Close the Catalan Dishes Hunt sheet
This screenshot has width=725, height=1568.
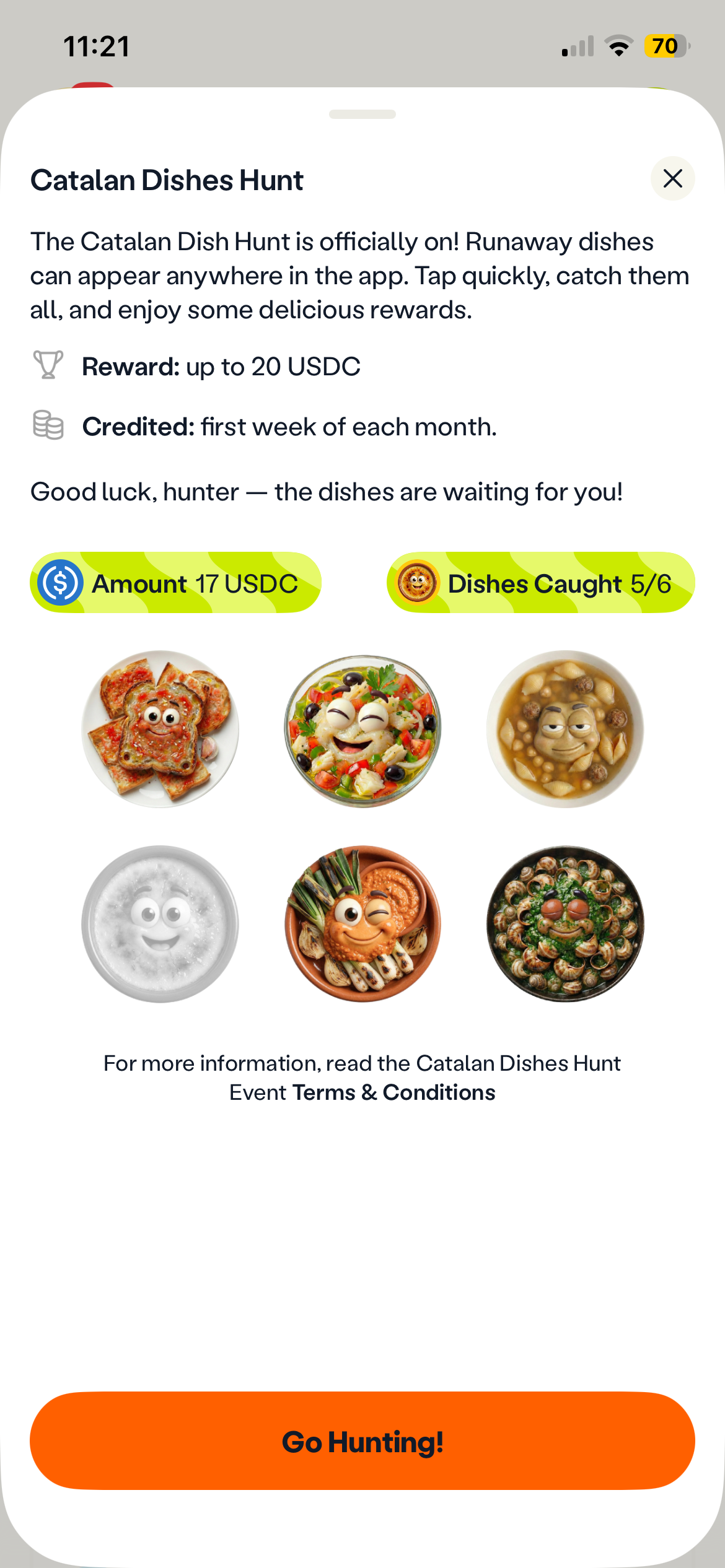(x=672, y=179)
